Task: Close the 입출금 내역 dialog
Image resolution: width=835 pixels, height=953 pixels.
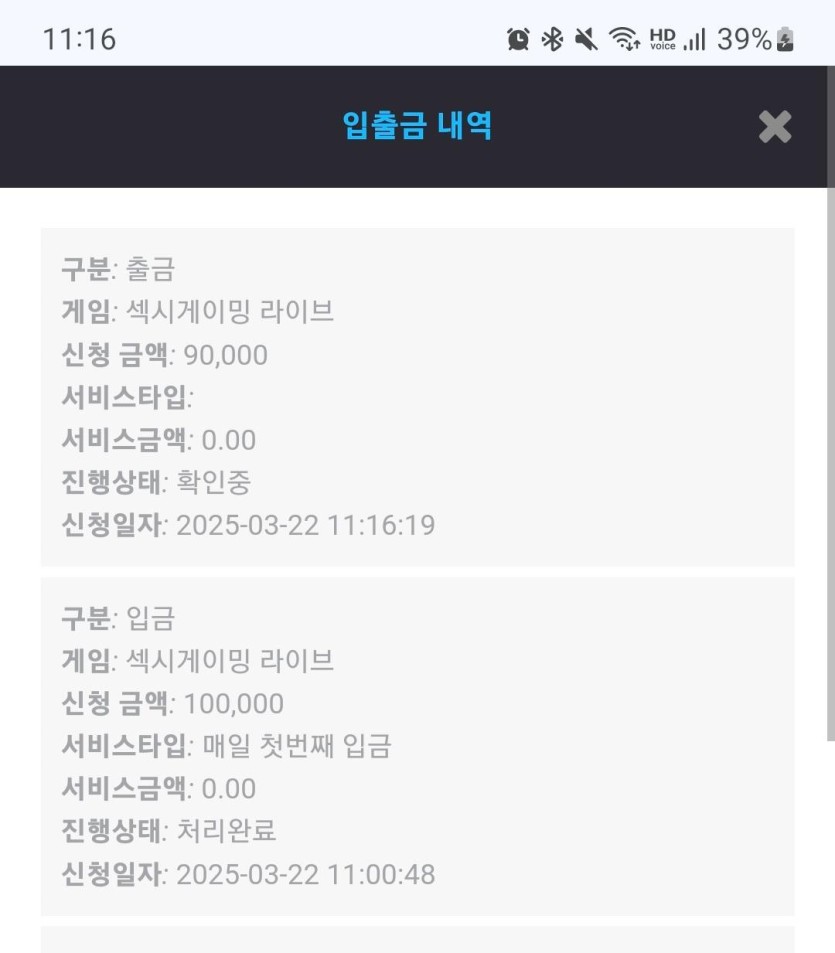Action: click(774, 127)
